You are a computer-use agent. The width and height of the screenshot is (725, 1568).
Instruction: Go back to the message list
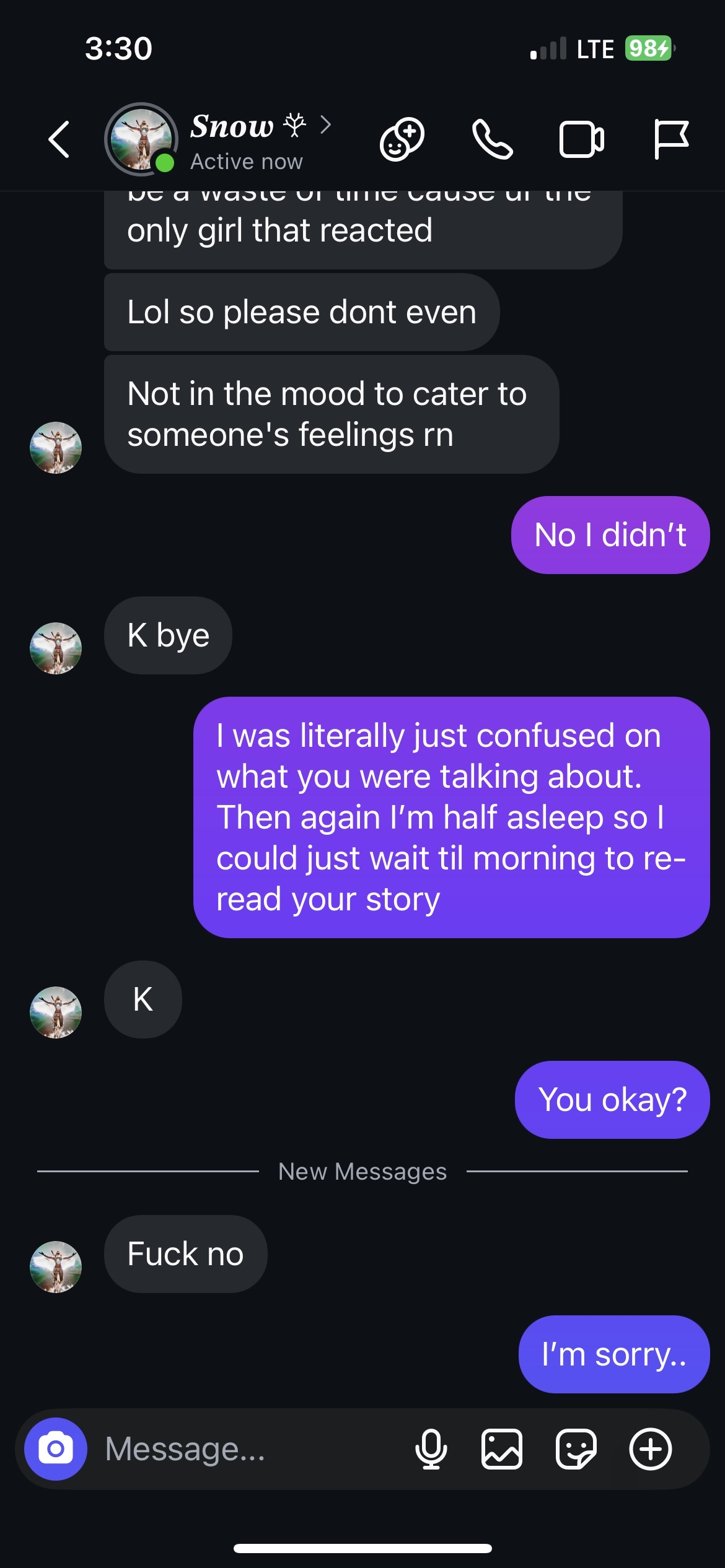coord(59,139)
